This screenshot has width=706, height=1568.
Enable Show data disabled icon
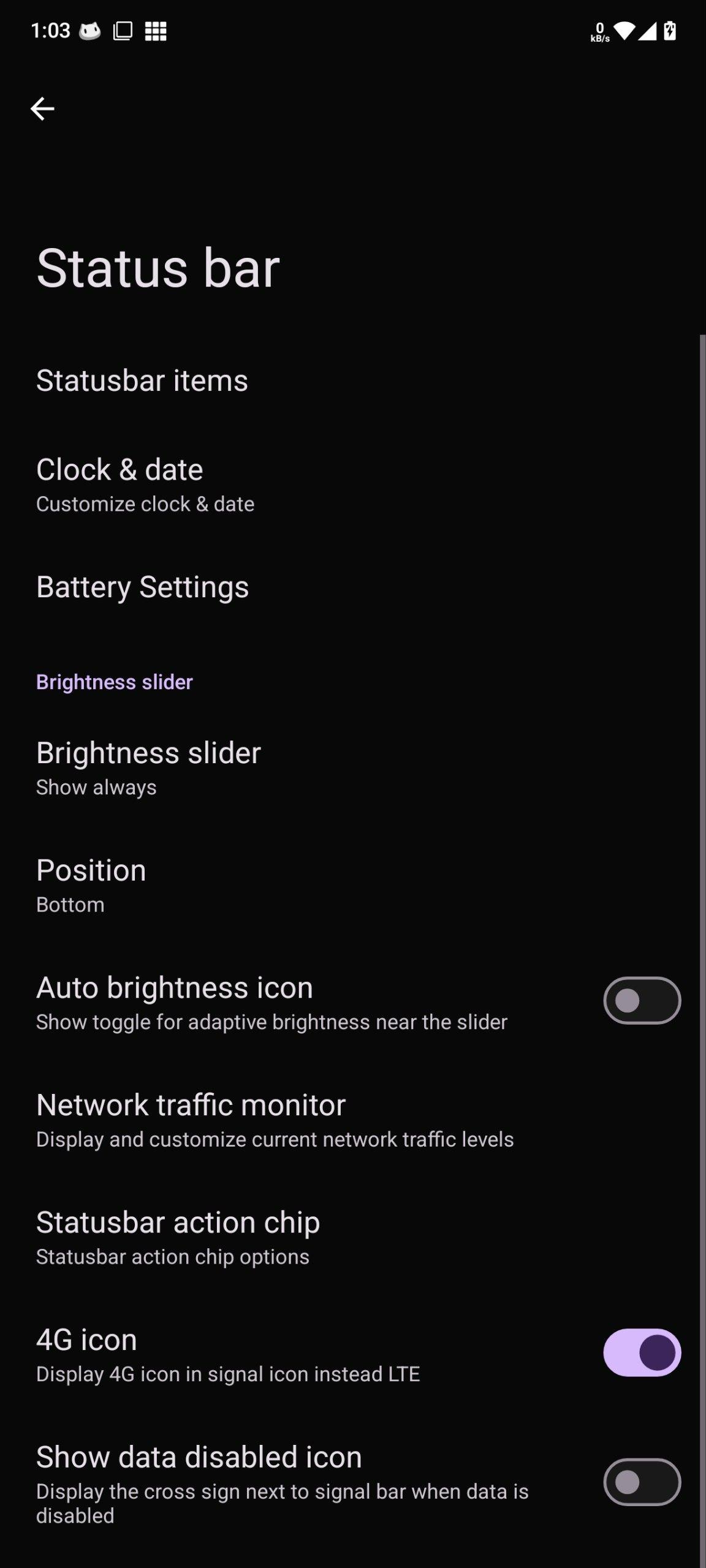[642, 1482]
